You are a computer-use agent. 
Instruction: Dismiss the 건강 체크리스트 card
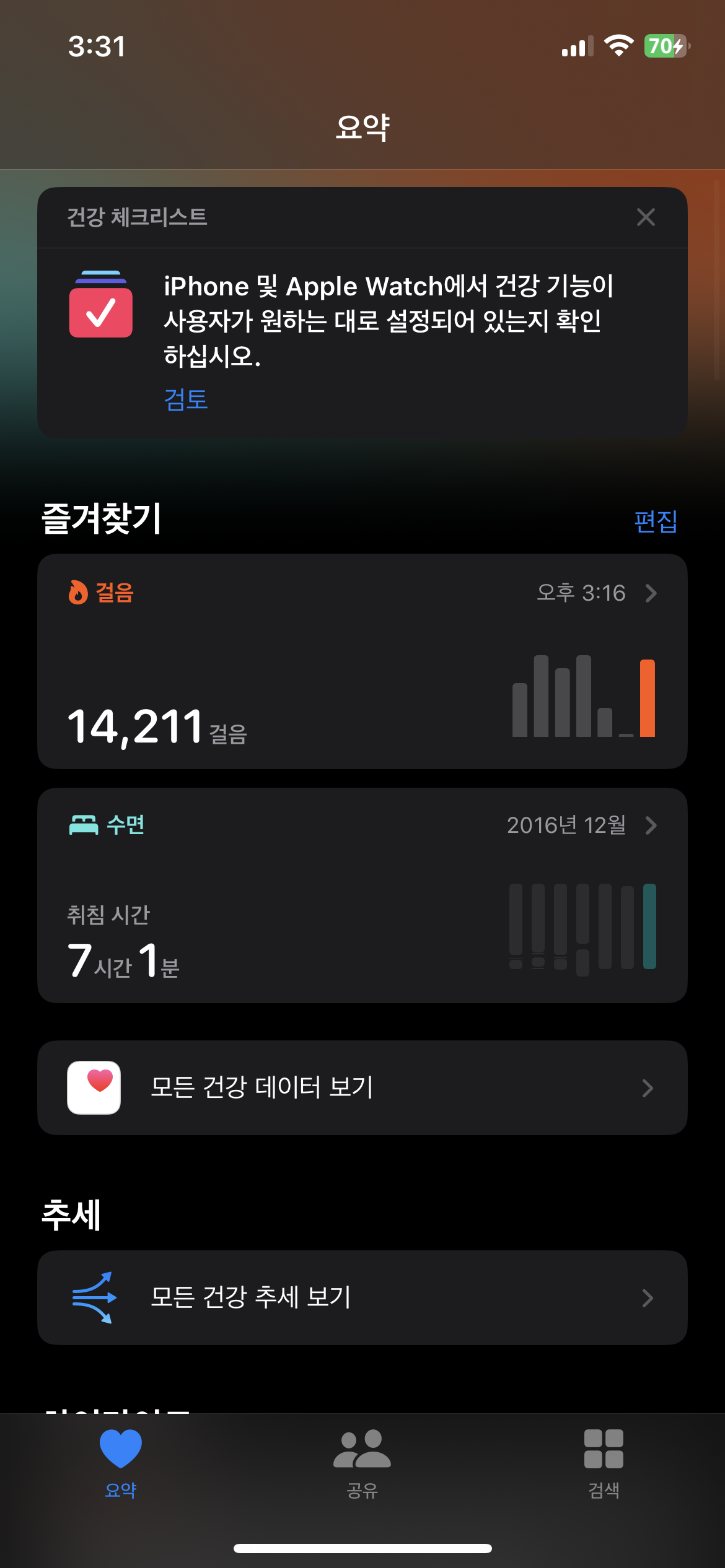pos(646,217)
